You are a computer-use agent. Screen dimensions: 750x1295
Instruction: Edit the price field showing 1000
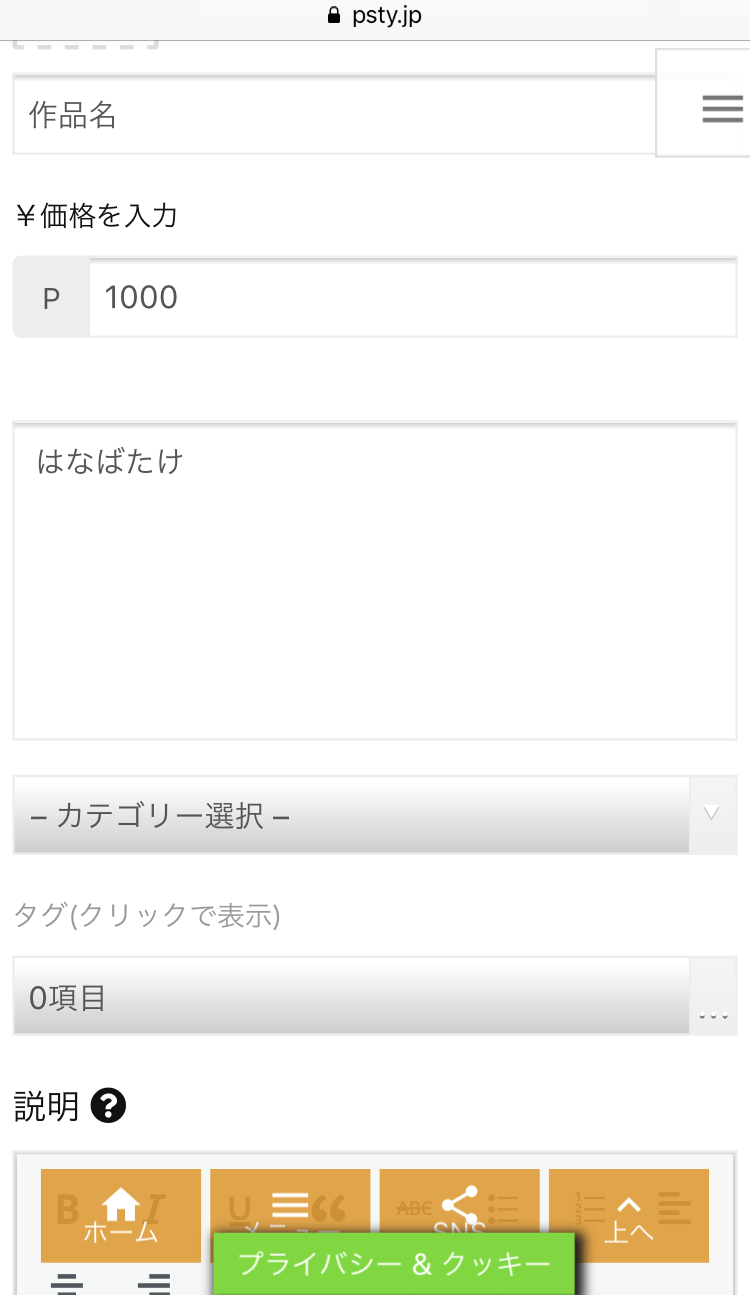tap(413, 297)
